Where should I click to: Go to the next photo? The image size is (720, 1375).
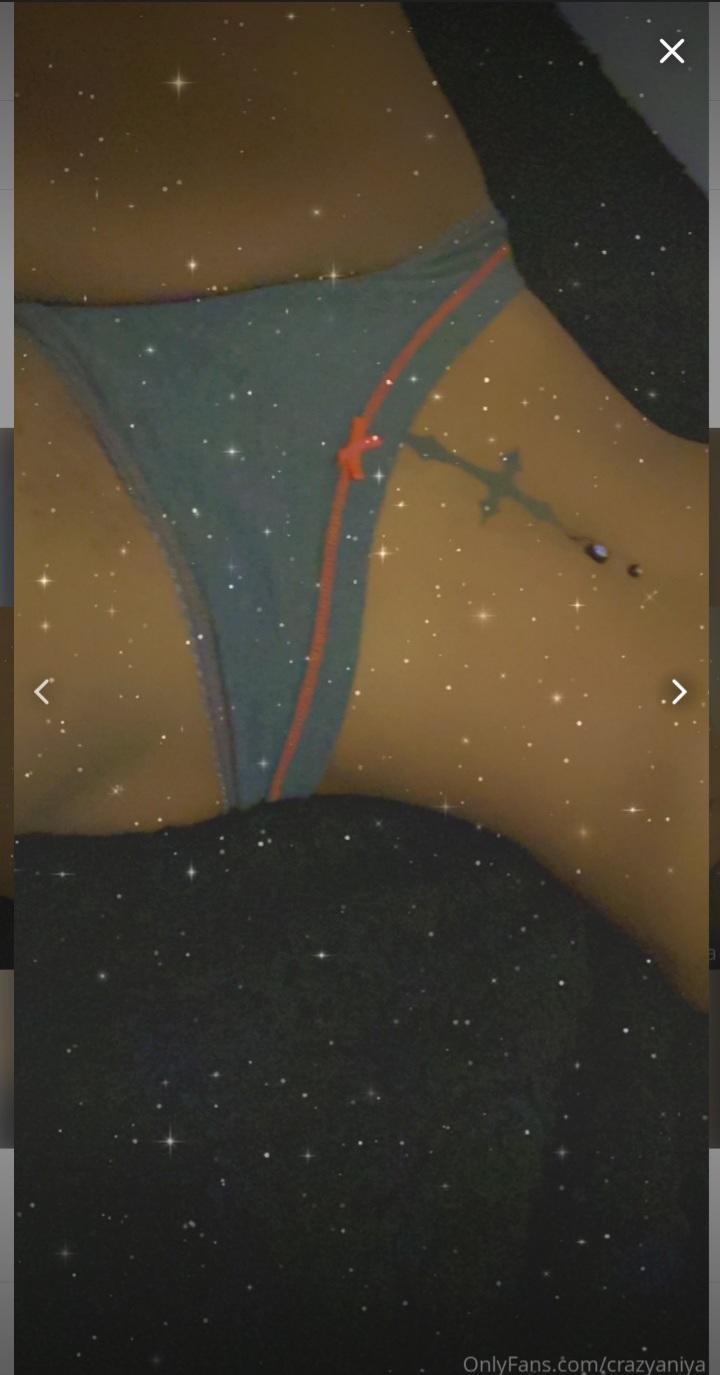point(678,691)
